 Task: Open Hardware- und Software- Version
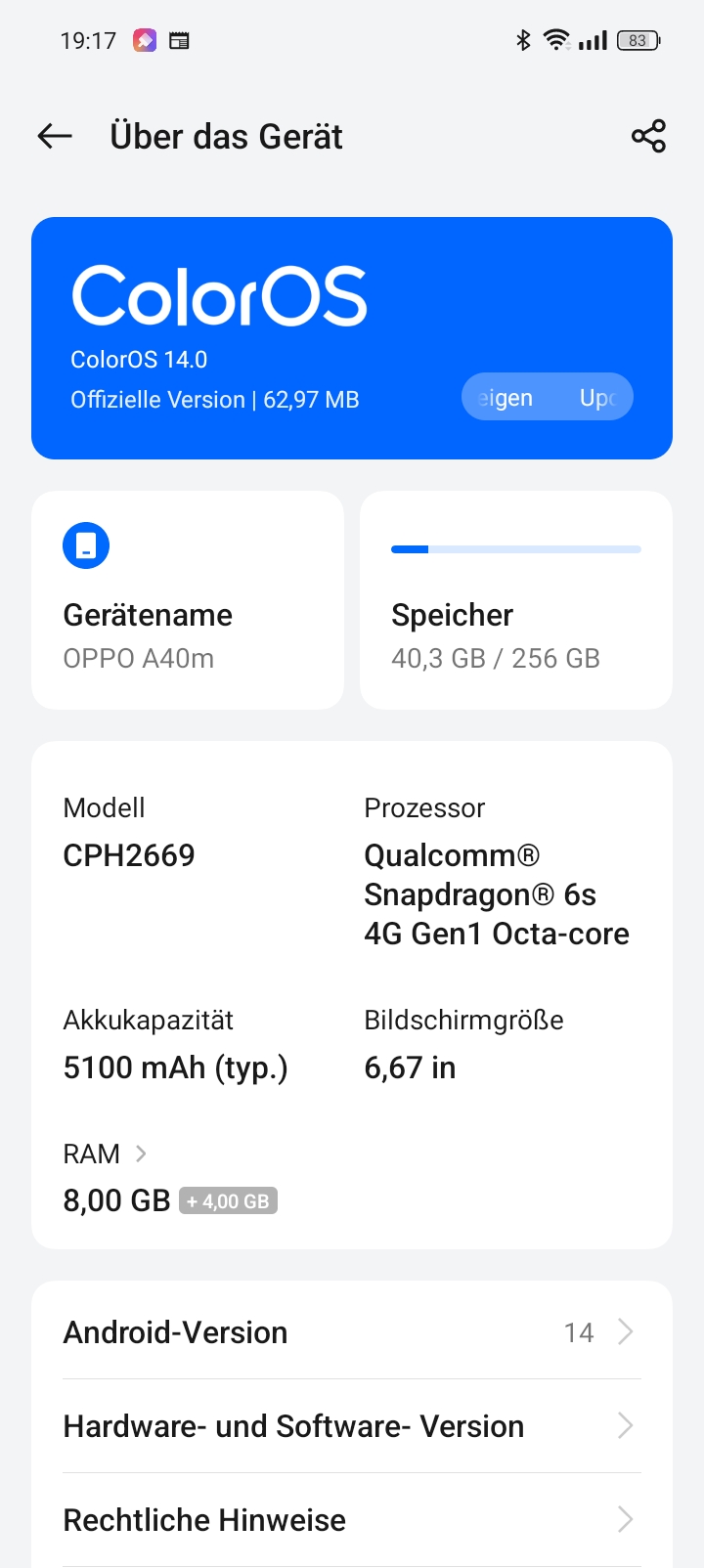click(x=352, y=1426)
